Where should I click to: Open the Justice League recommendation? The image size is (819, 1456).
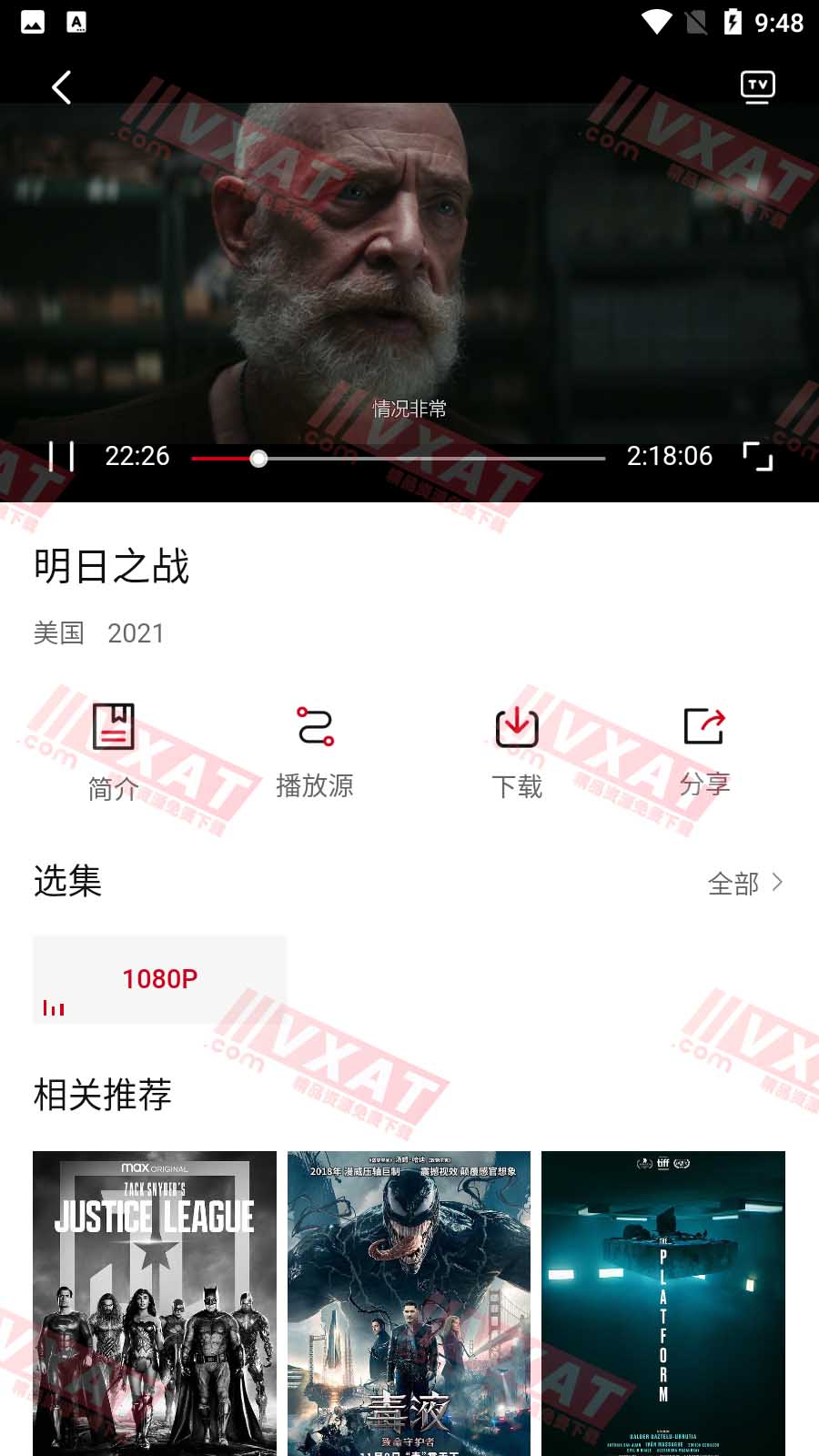(x=155, y=1303)
